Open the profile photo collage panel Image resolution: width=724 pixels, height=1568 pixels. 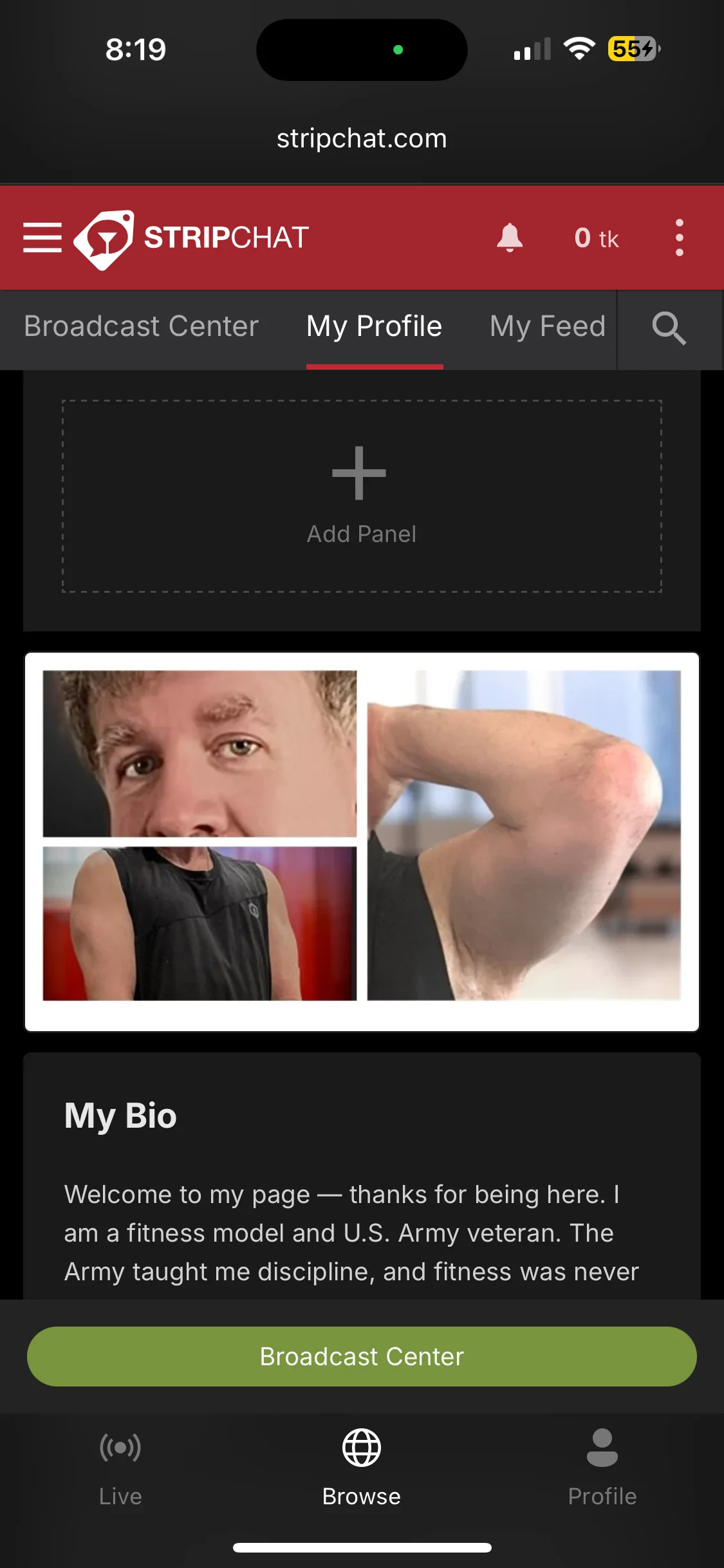pos(362,841)
